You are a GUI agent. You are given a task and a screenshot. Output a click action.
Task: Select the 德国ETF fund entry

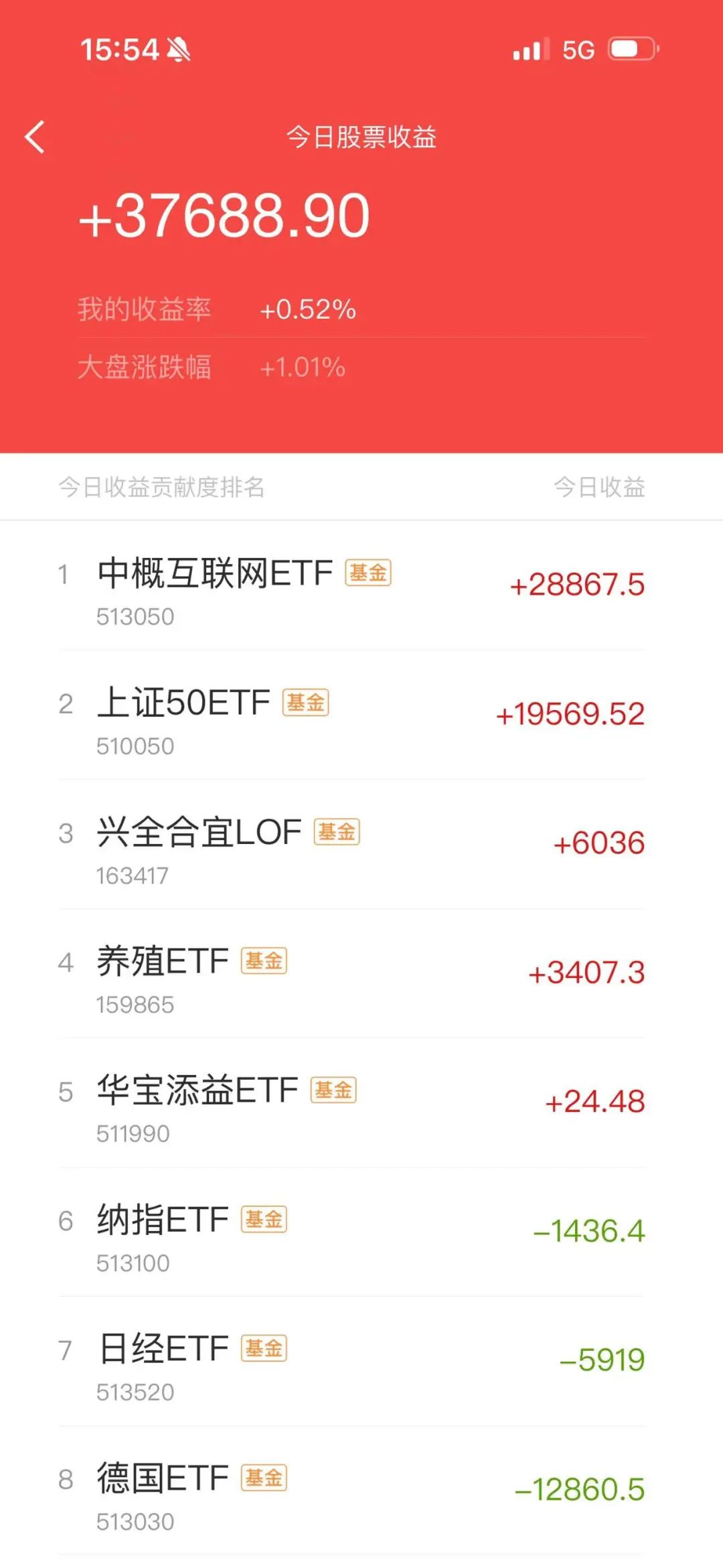tap(361, 1490)
